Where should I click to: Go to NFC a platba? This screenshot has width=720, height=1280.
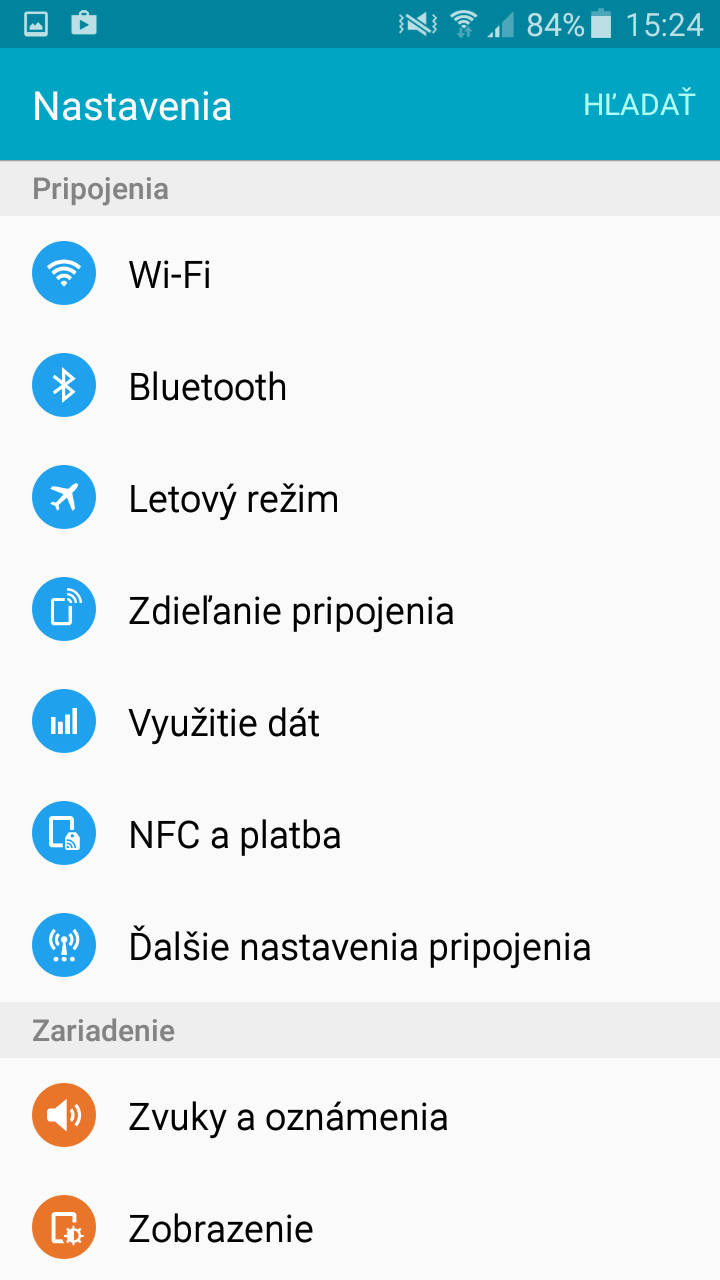[x=360, y=833]
